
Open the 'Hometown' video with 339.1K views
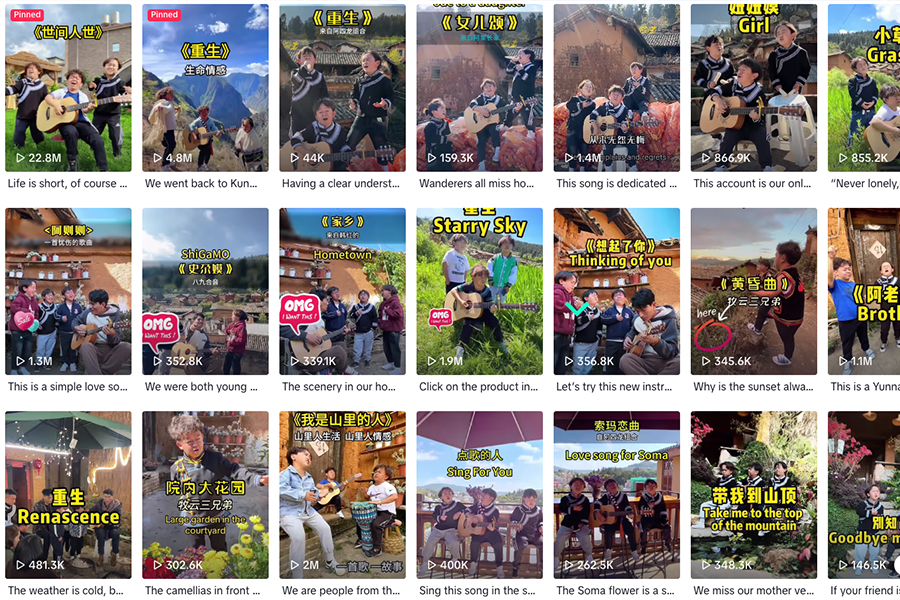342,292
